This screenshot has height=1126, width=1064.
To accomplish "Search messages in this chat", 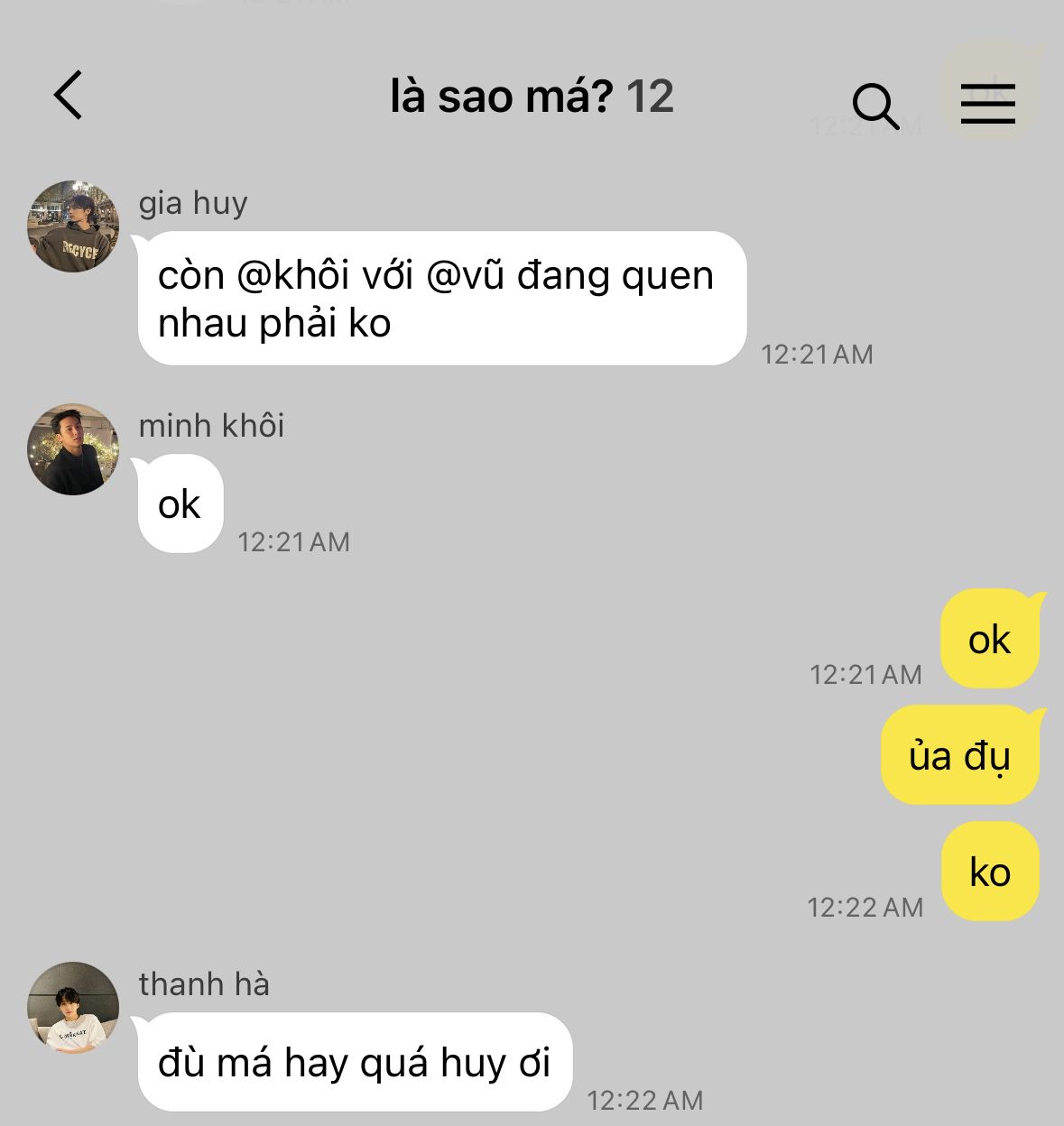I will (875, 106).
